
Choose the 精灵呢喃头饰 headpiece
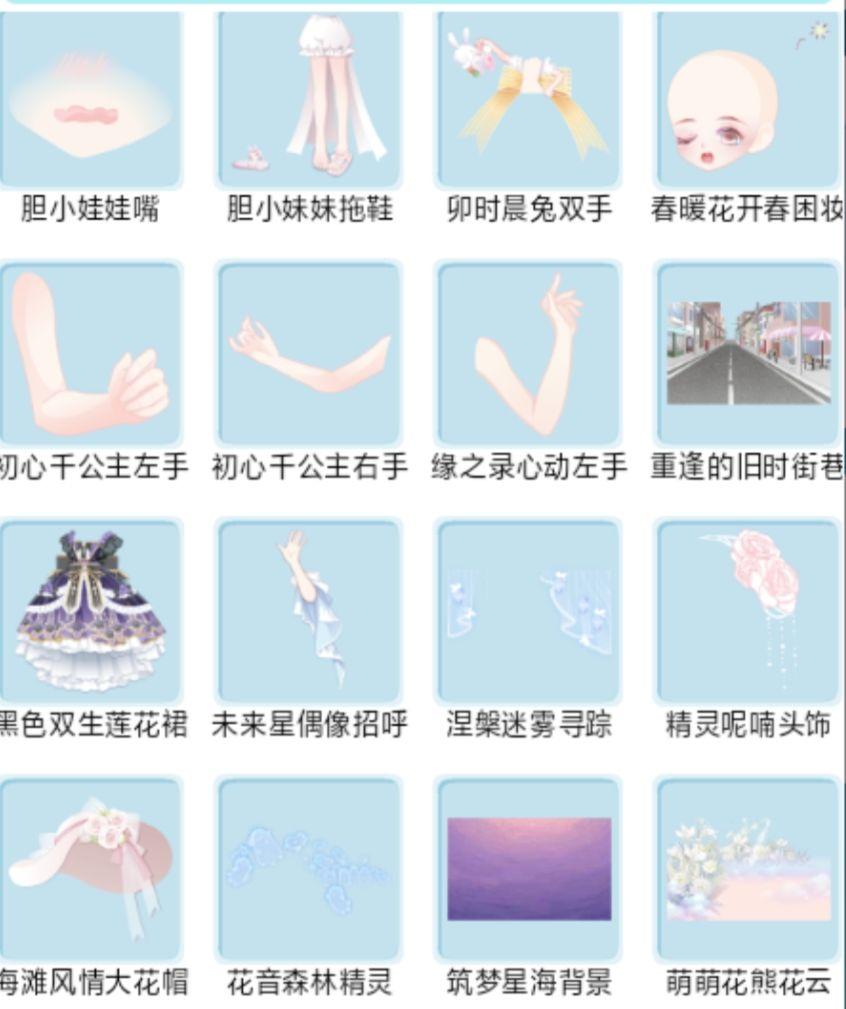click(747, 612)
